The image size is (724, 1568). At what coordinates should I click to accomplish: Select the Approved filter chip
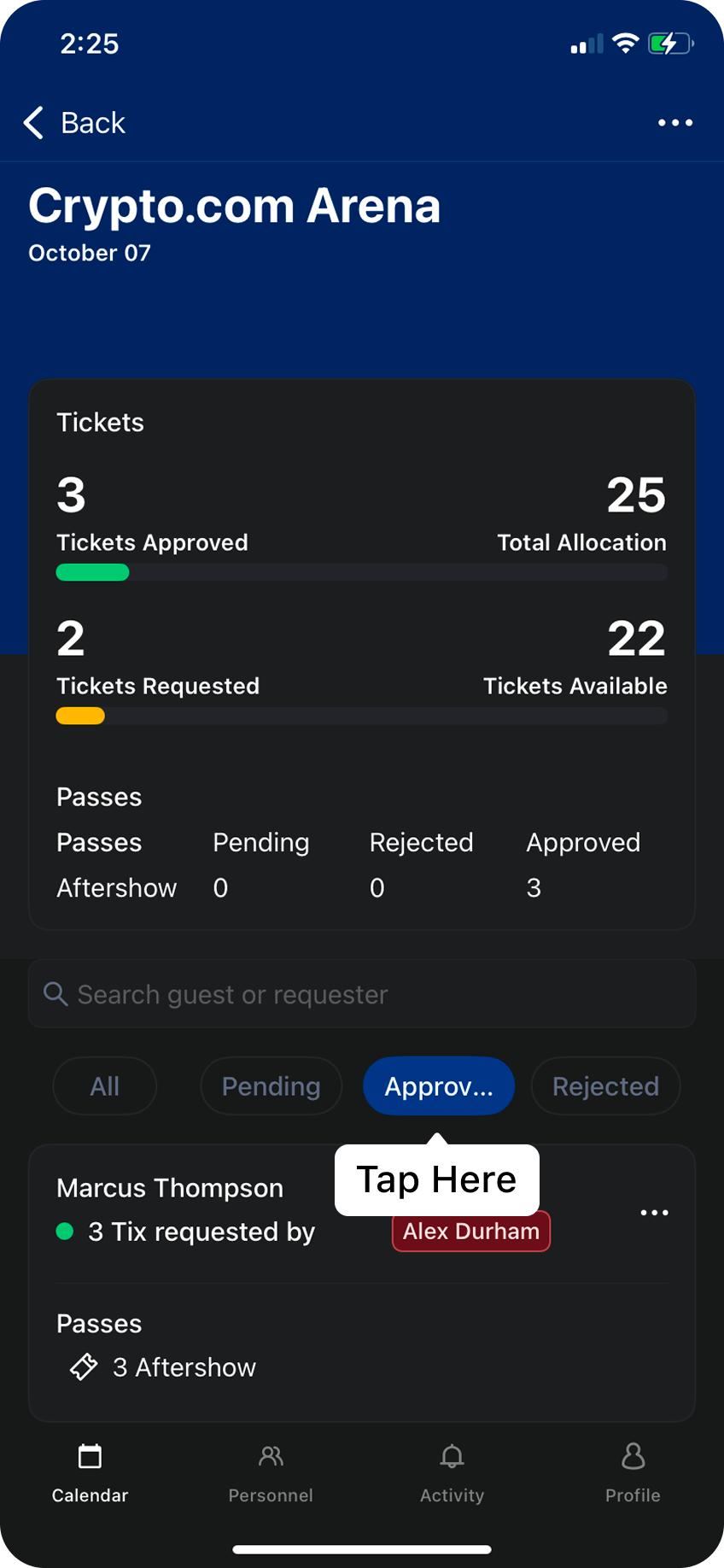[439, 1086]
